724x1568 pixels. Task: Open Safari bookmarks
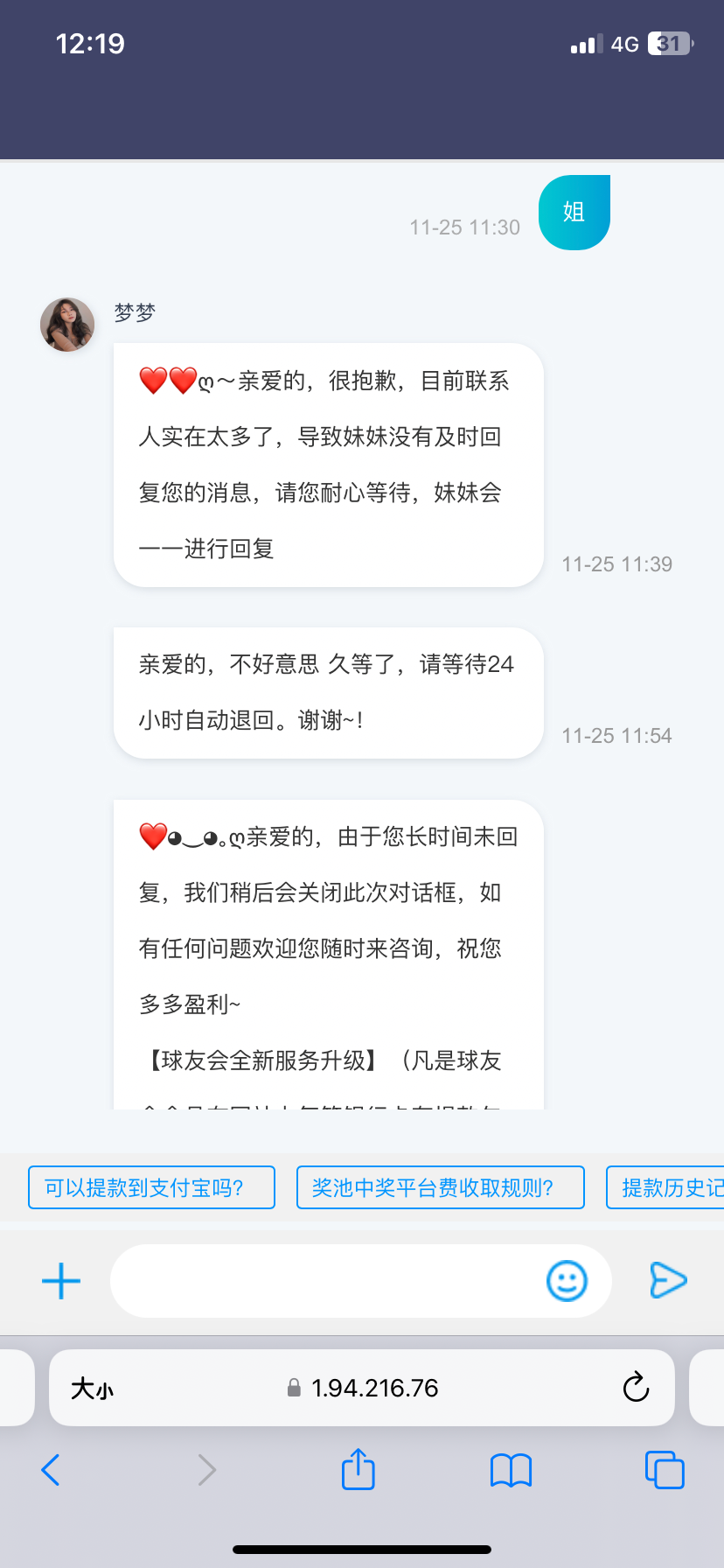click(511, 1470)
